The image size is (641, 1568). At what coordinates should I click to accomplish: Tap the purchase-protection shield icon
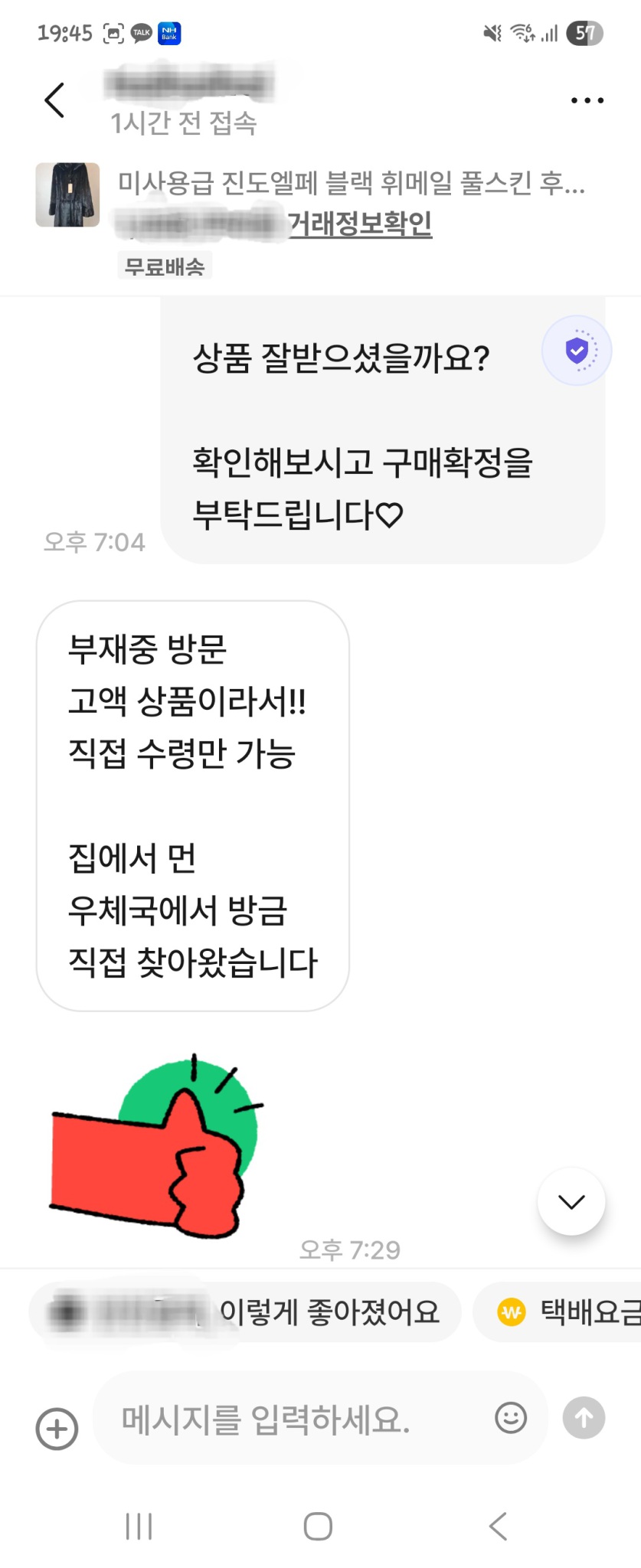click(576, 350)
